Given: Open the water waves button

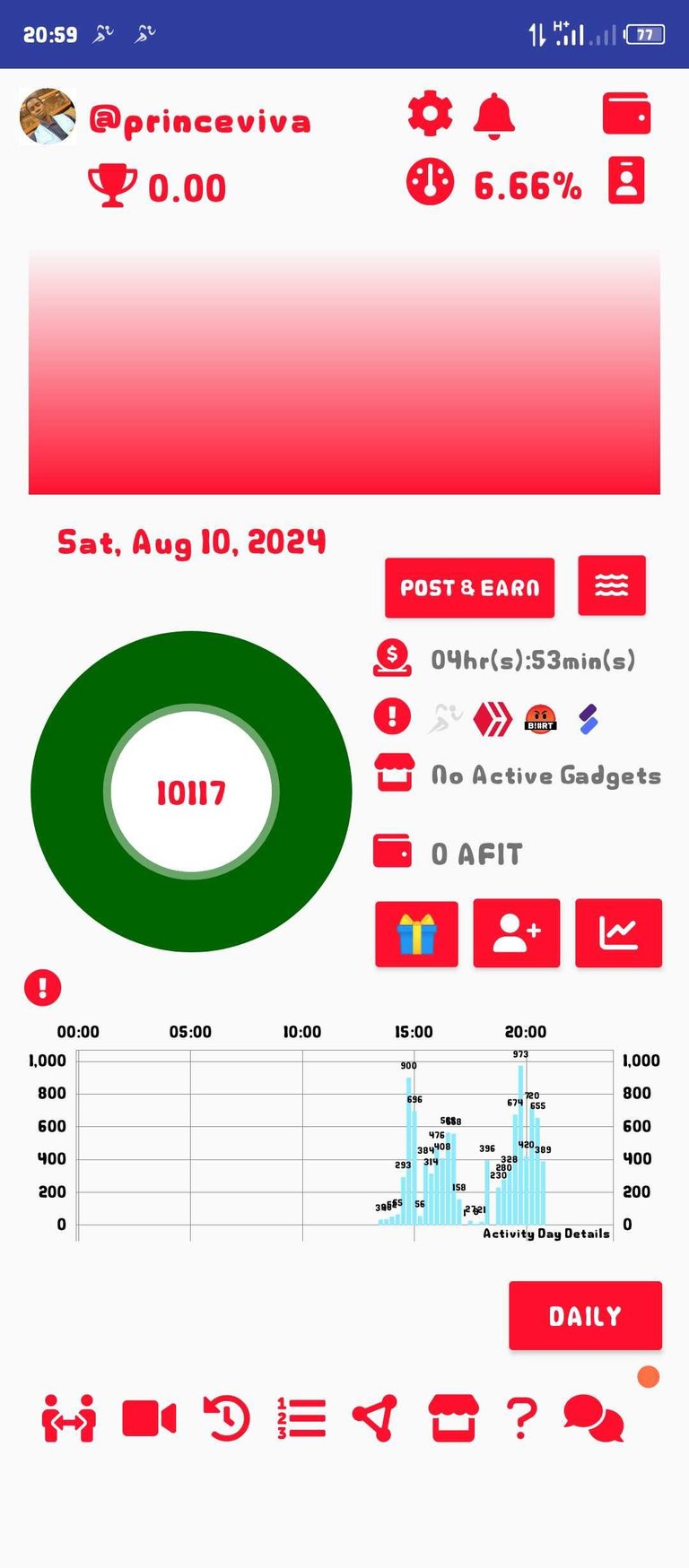Looking at the screenshot, I should 612,585.
